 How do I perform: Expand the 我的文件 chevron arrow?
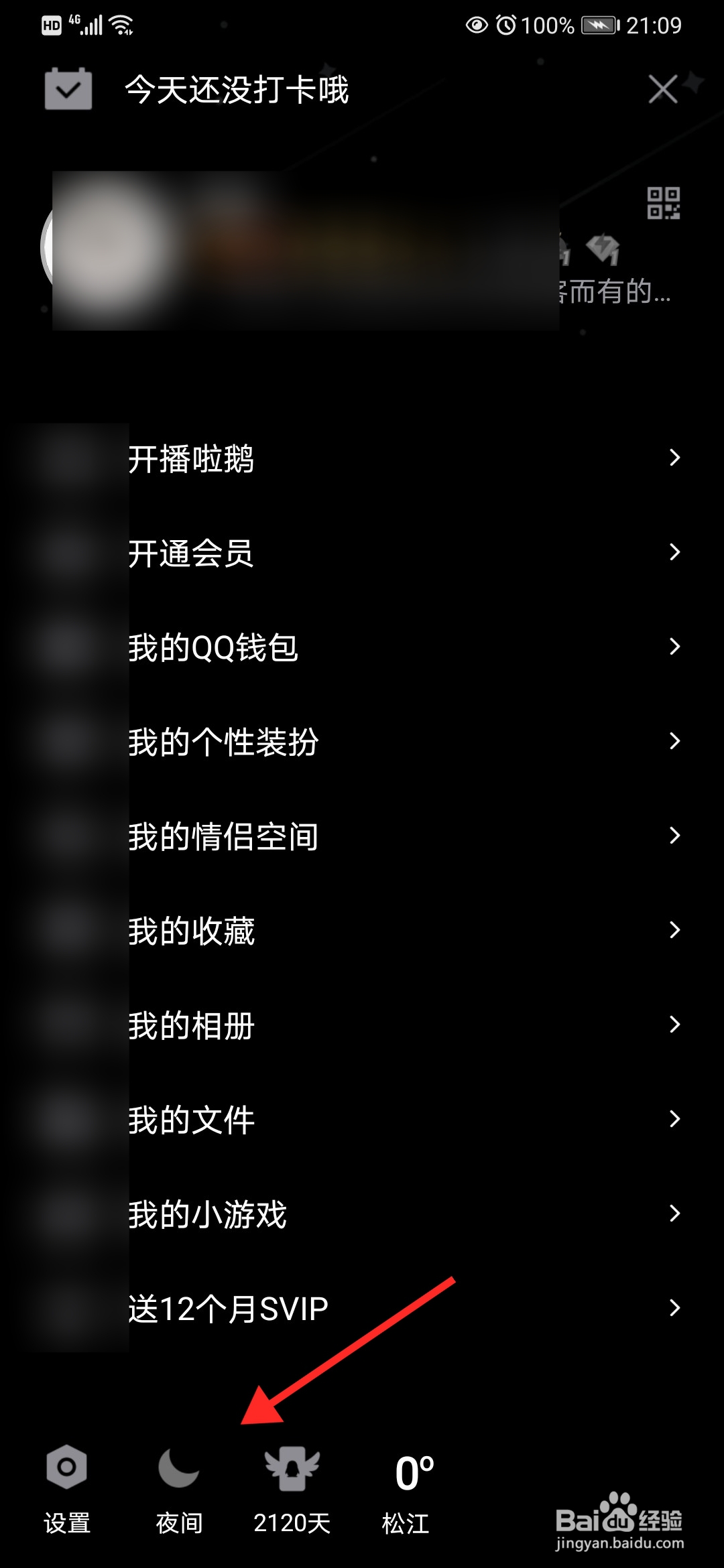coord(675,1118)
